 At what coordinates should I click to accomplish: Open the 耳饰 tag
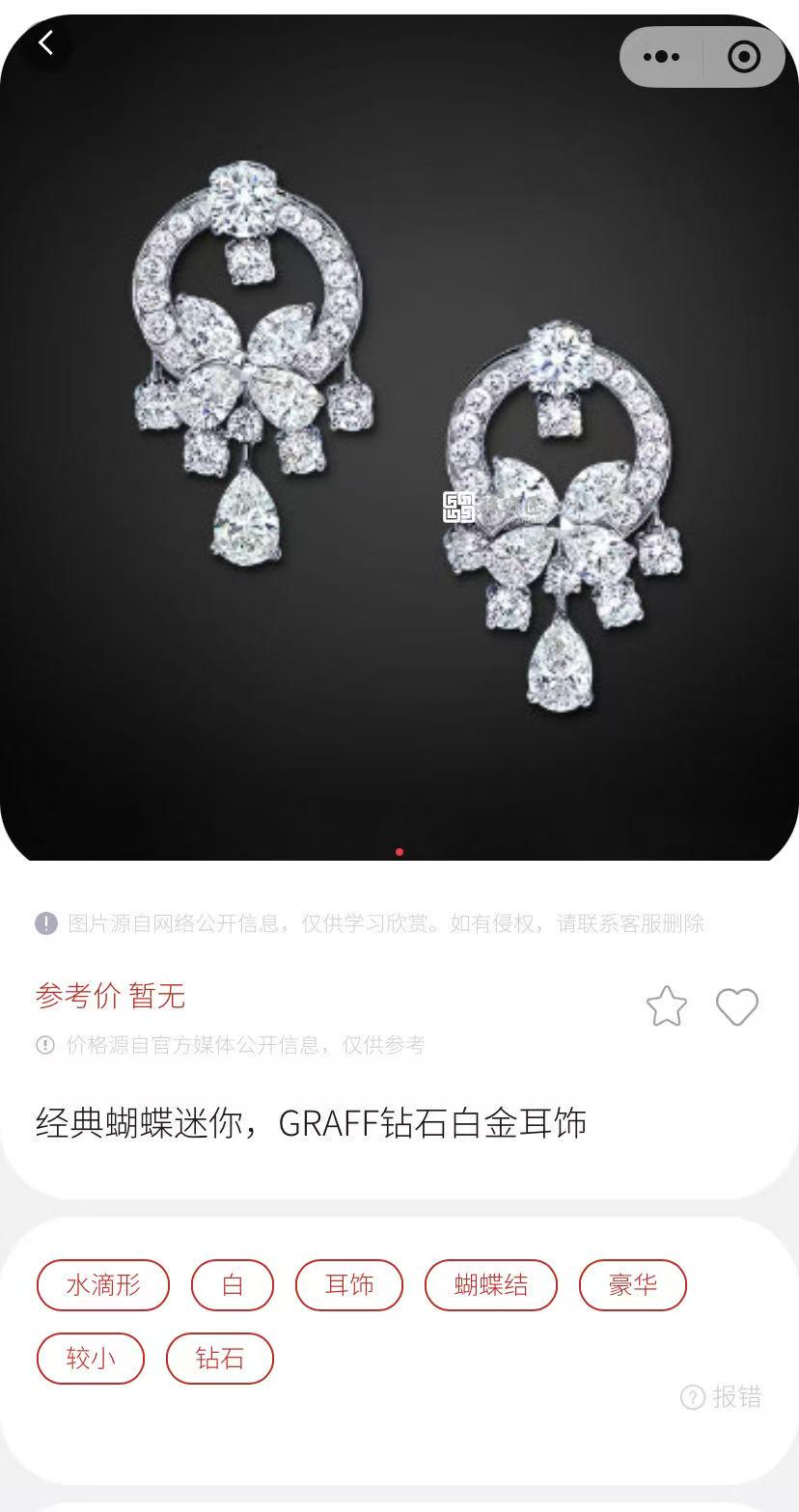pyautogui.click(x=349, y=1285)
